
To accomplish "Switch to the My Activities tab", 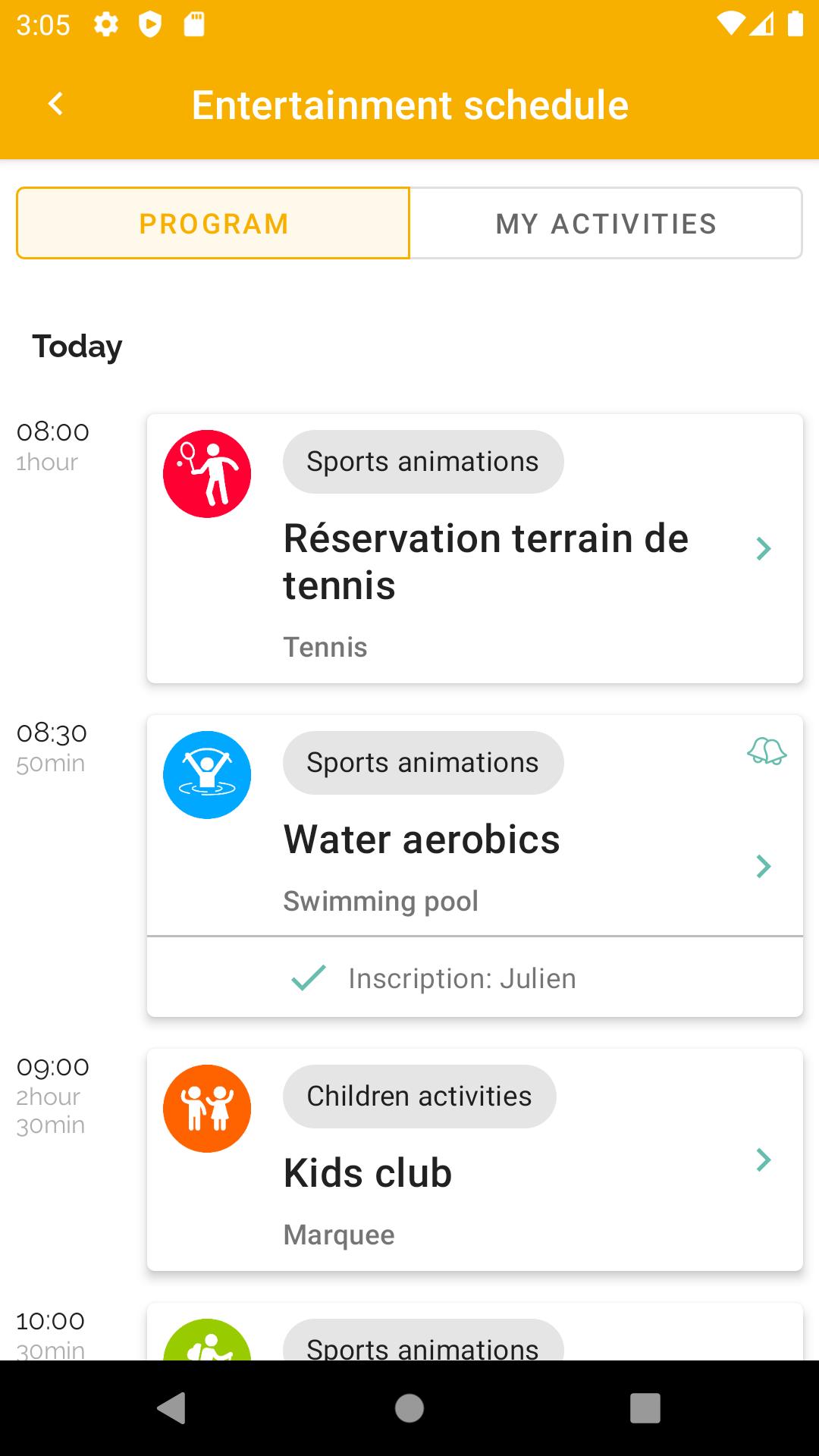I will tap(606, 223).
